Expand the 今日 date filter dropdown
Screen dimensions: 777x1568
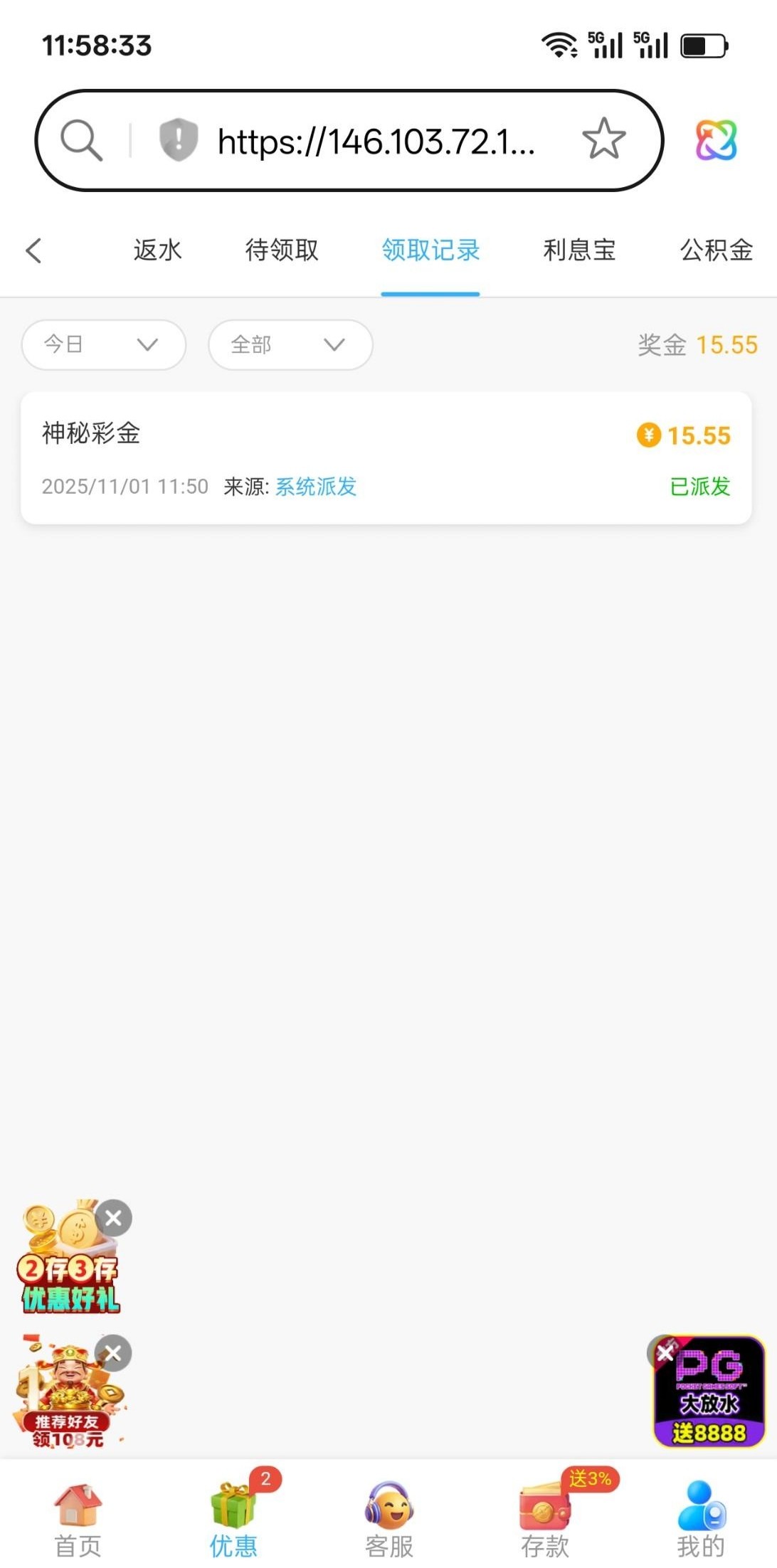click(104, 345)
